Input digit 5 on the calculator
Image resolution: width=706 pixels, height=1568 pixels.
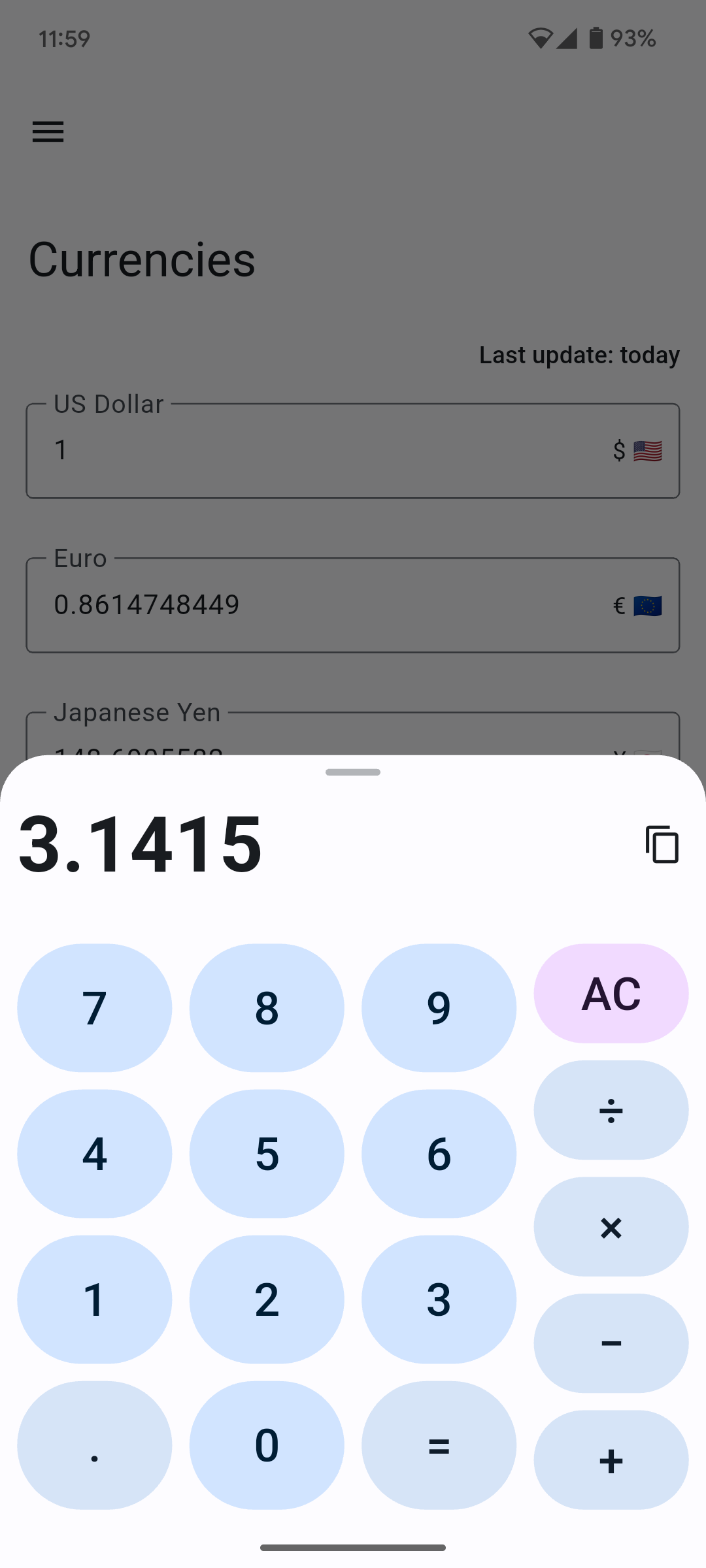[x=267, y=1154]
